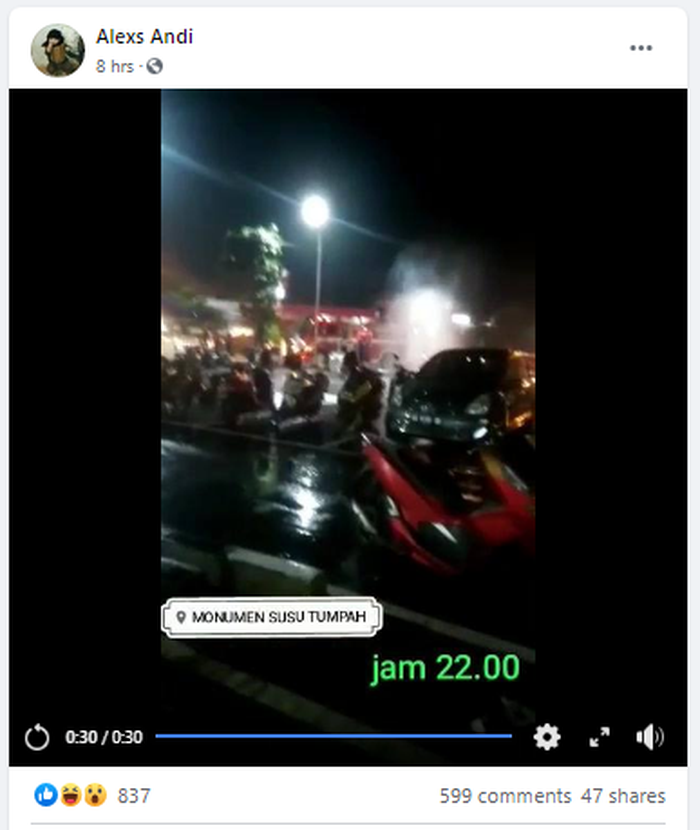Replay the video from the start
The height and width of the screenshot is (830, 700).
click(x=37, y=738)
